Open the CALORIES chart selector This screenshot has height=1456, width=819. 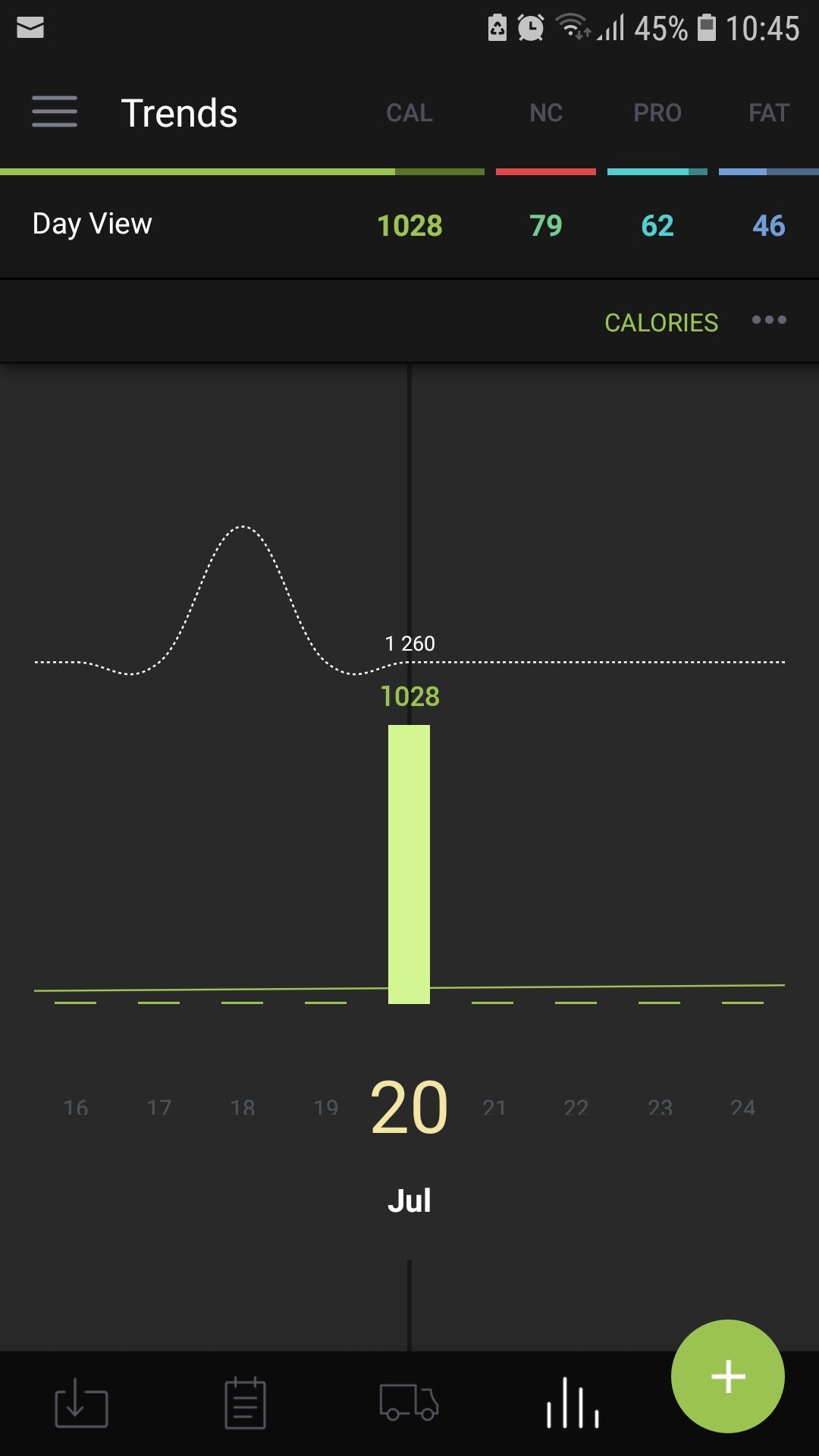point(661,322)
